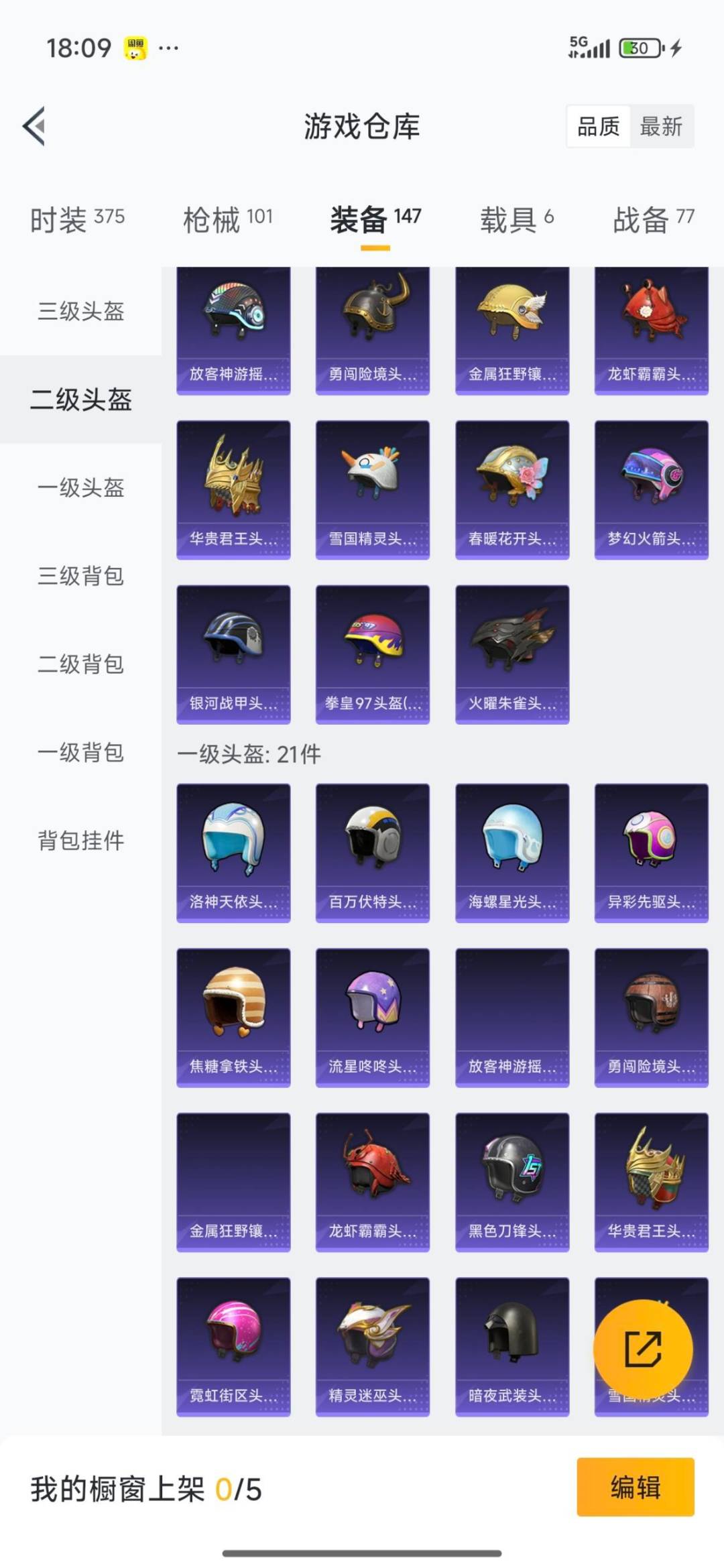Image resolution: width=724 pixels, height=1568 pixels.
Task: Select 背包挂件 category in sidebar
Action: pyautogui.click(x=79, y=841)
